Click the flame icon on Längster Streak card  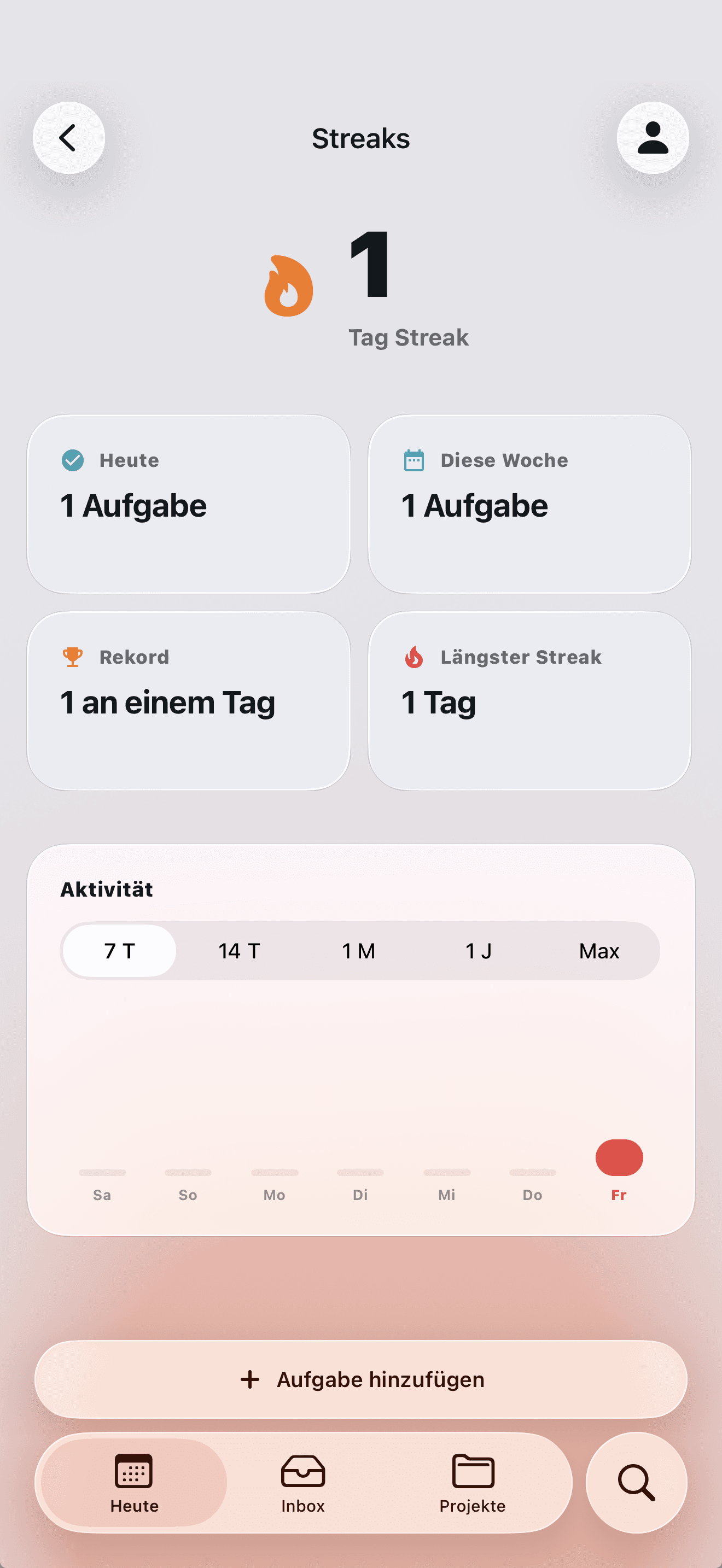click(415, 657)
